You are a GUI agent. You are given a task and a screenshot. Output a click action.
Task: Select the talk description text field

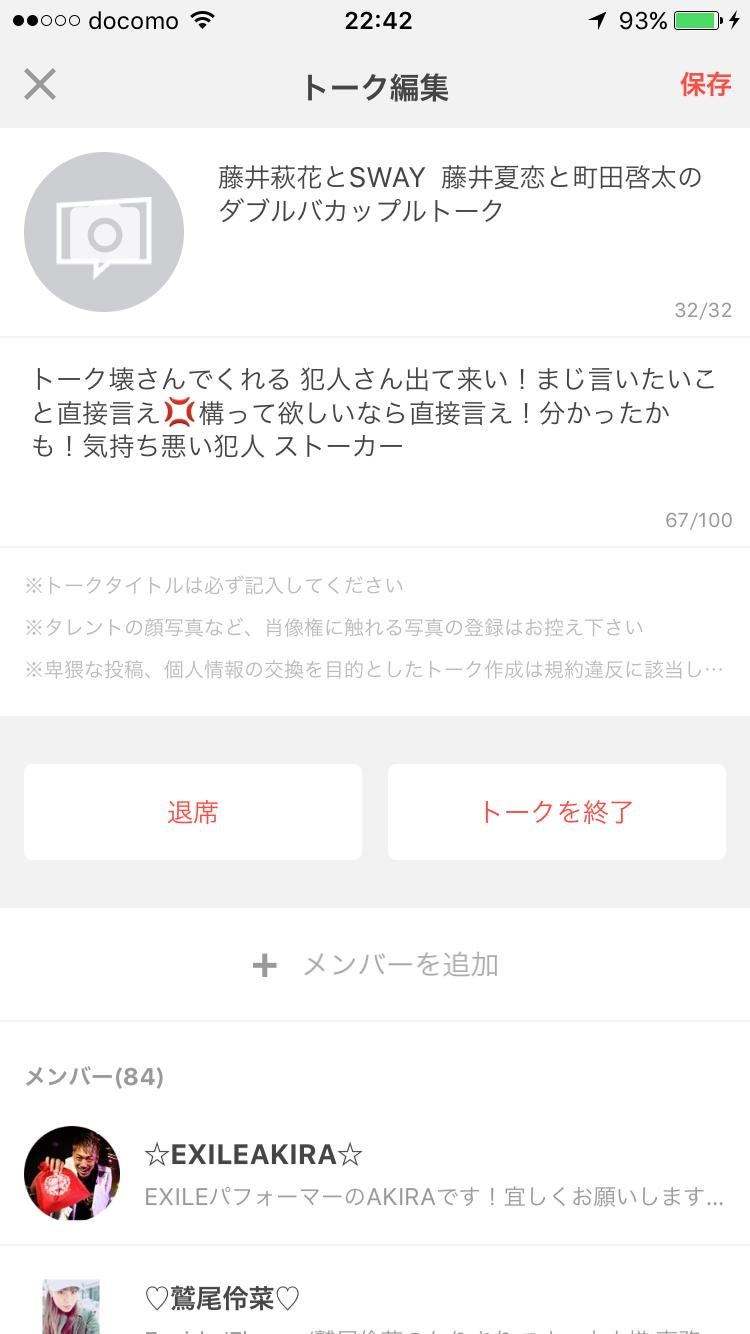(375, 420)
